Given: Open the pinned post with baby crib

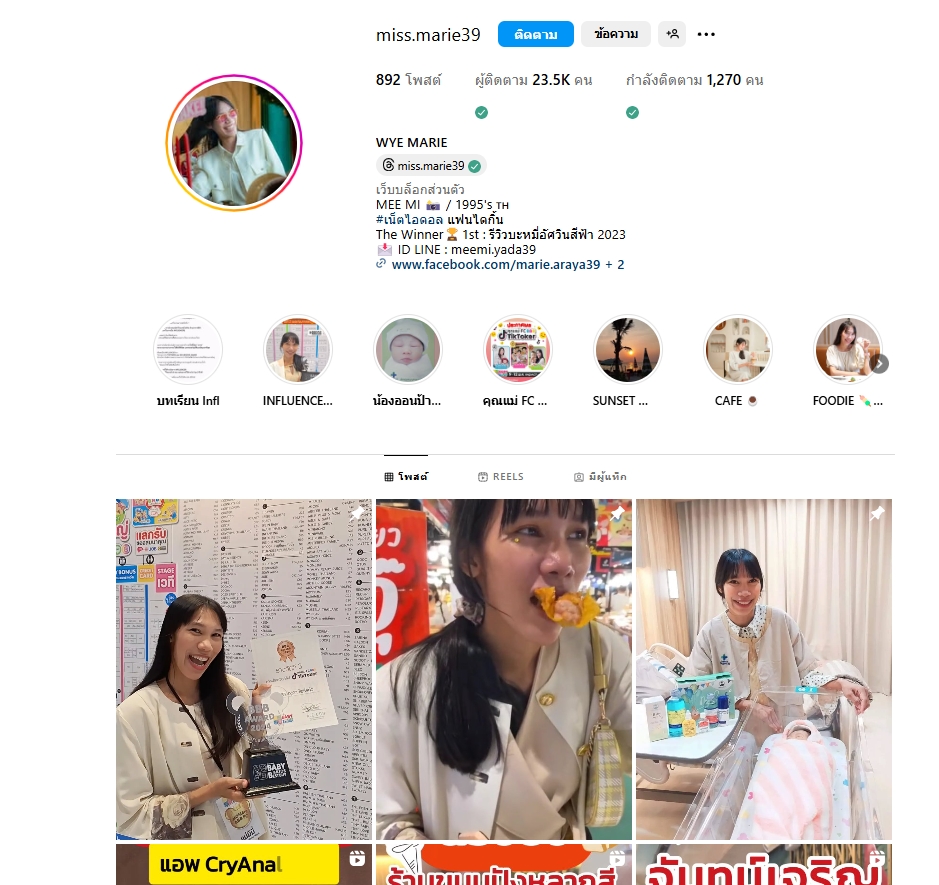Looking at the screenshot, I should 764,670.
